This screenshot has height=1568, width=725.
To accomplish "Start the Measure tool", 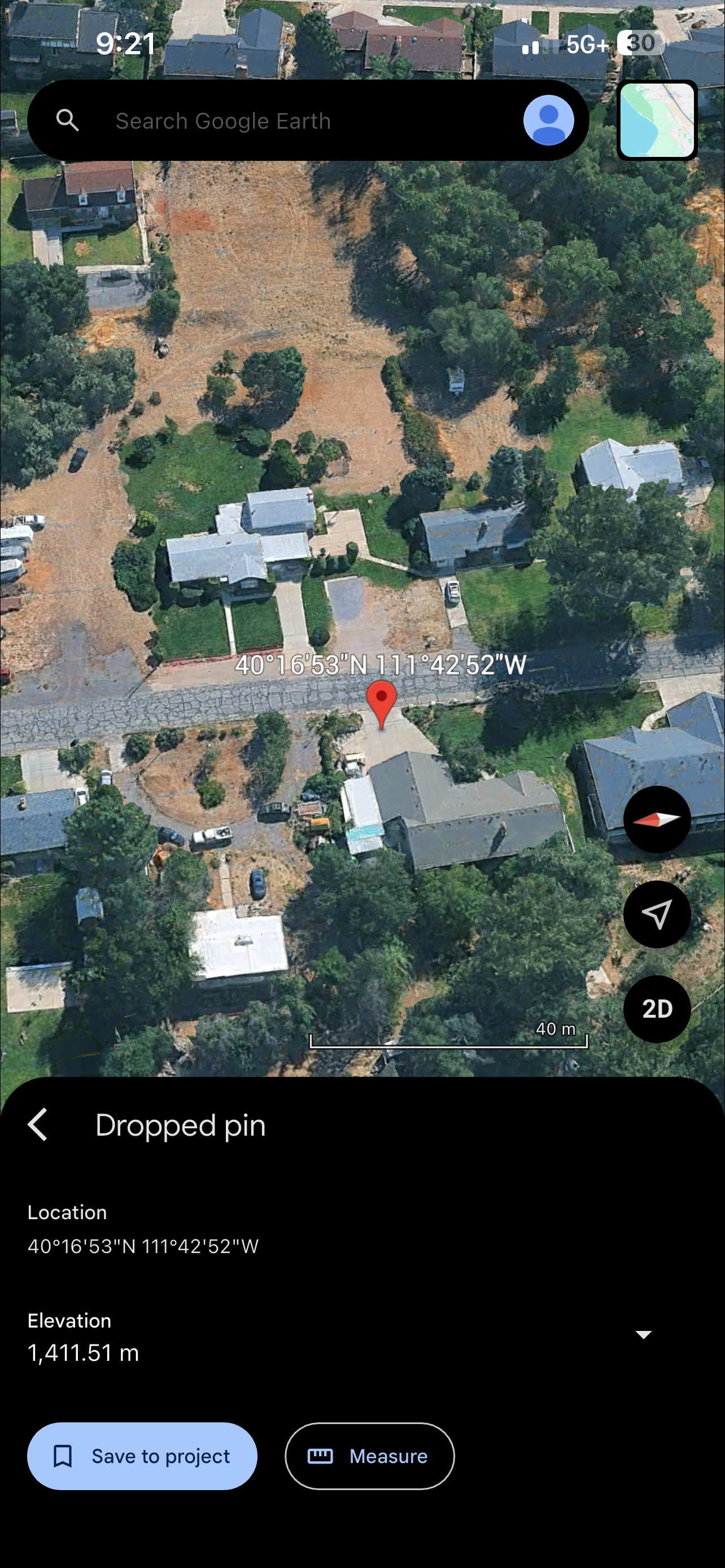I will coord(369,1456).
